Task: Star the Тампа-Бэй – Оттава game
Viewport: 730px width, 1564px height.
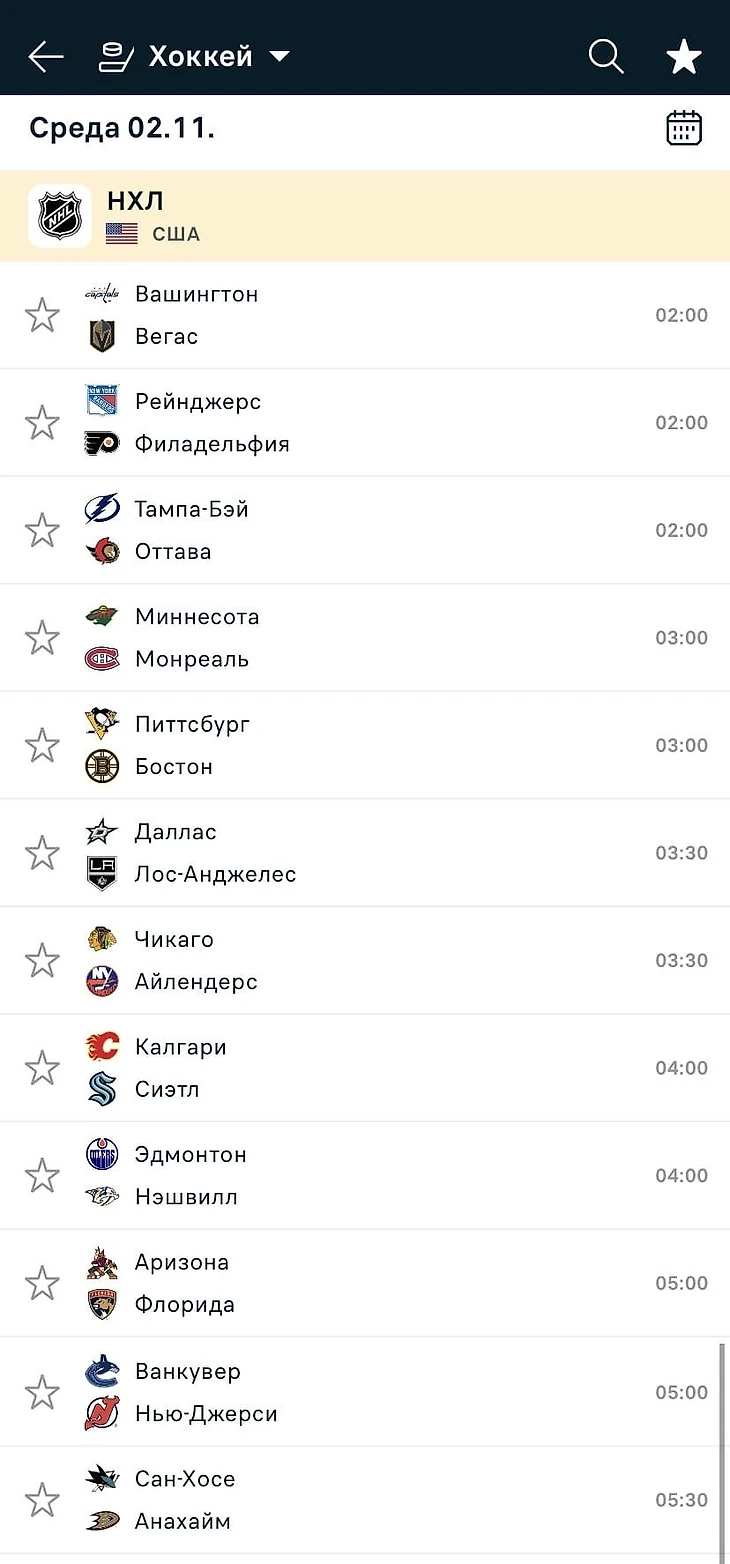Action: [42, 530]
